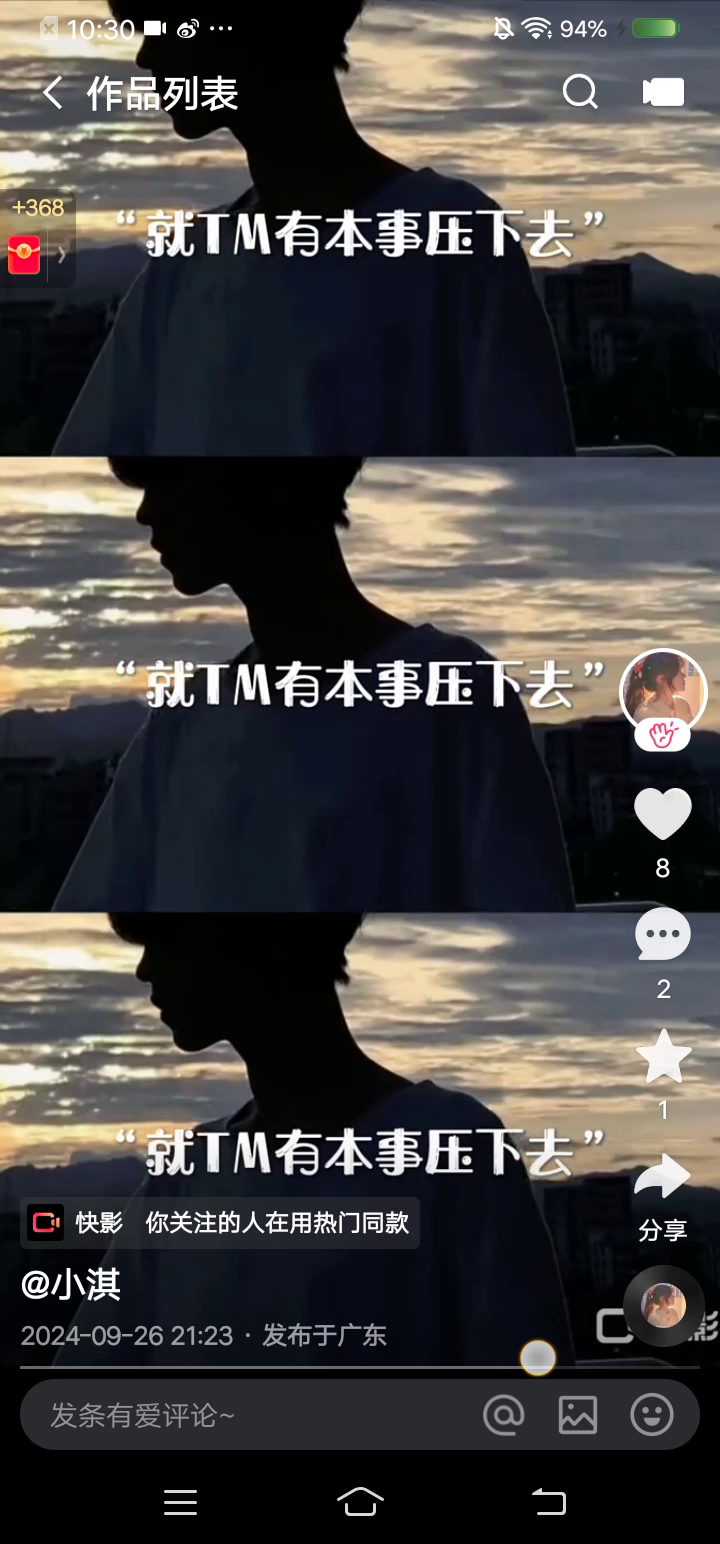Like this video with the heart icon
The width and height of the screenshot is (720, 1544).
tap(663, 814)
